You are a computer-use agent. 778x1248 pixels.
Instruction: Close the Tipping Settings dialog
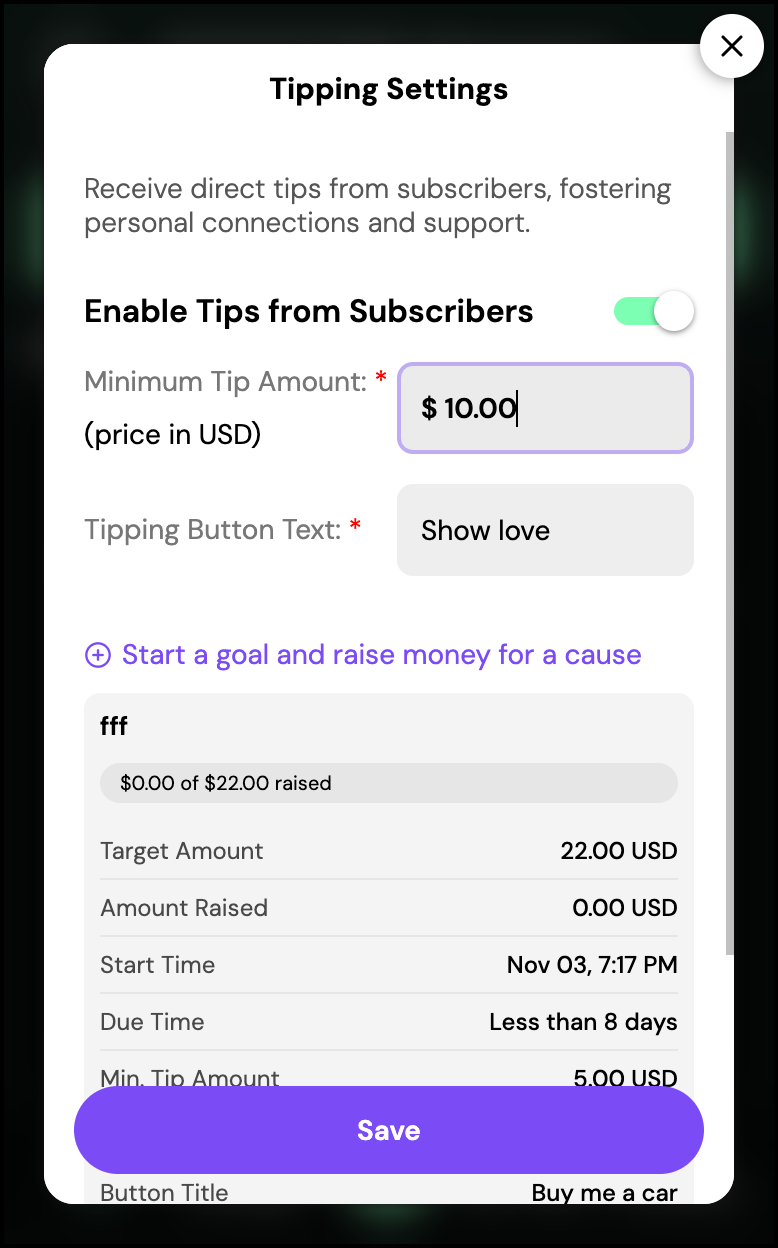[x=732, y=46]
